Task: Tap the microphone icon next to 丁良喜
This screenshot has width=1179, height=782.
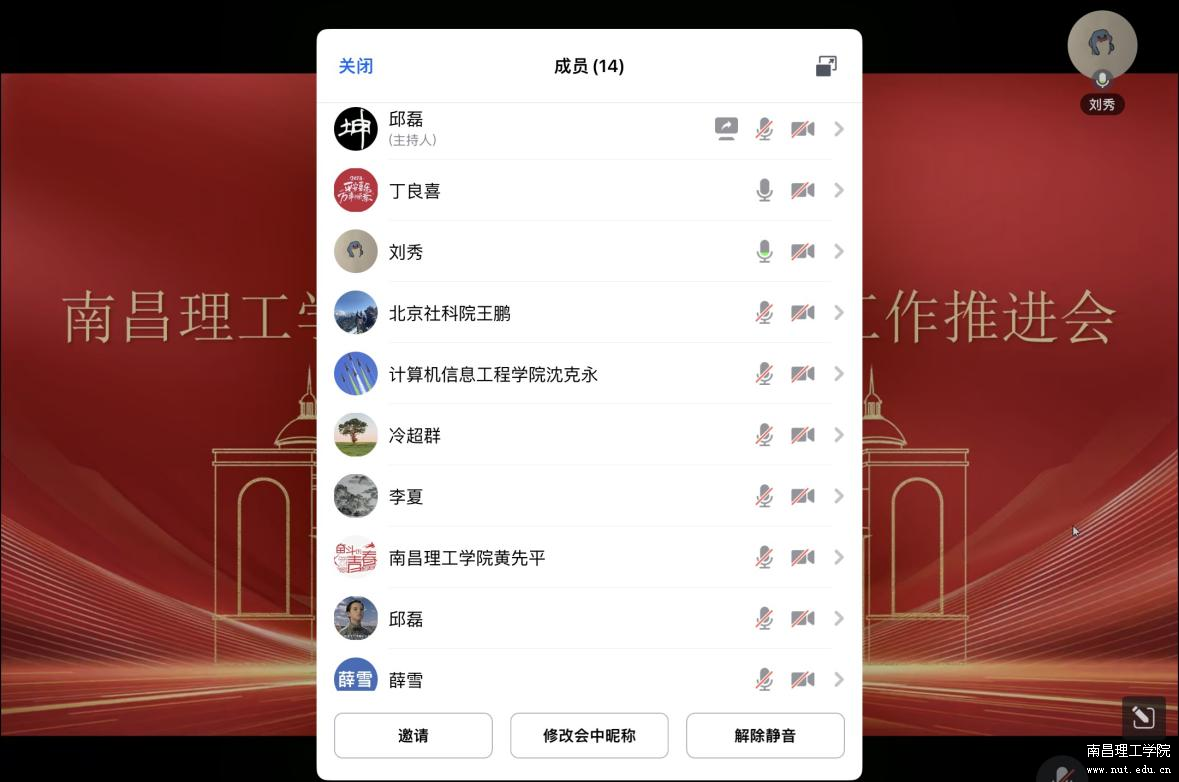Action: click(764, 191)
